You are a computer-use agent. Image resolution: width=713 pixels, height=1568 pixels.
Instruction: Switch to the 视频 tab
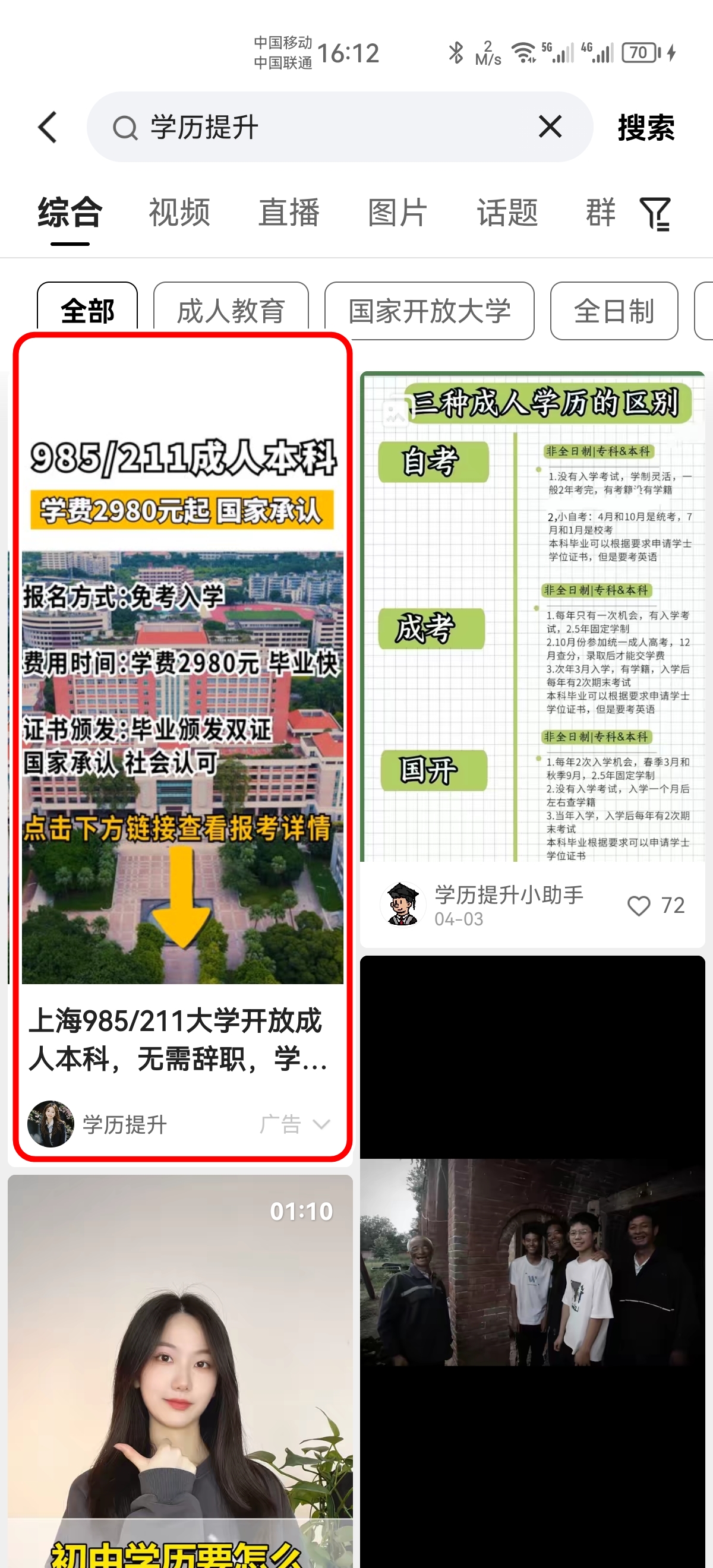pos(179,213)
